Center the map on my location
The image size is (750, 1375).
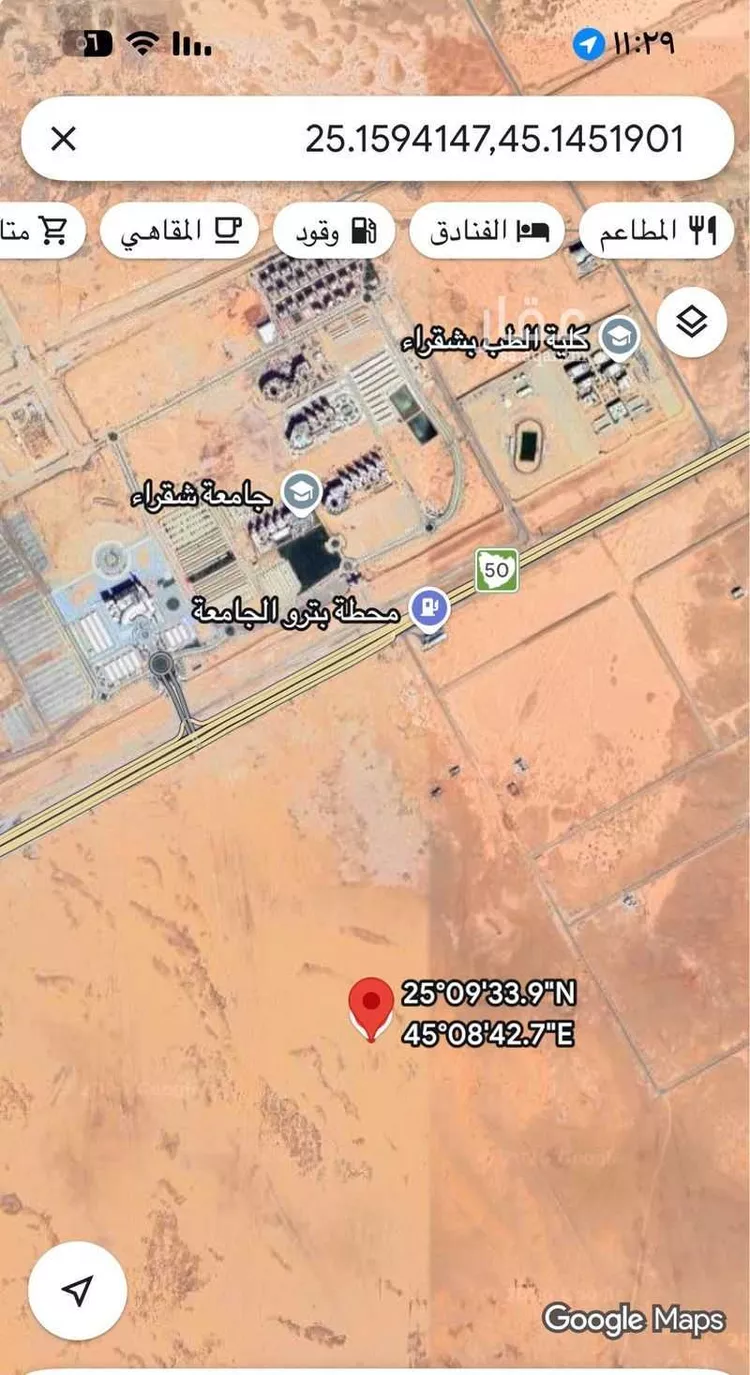click(x=77, y=1290)
